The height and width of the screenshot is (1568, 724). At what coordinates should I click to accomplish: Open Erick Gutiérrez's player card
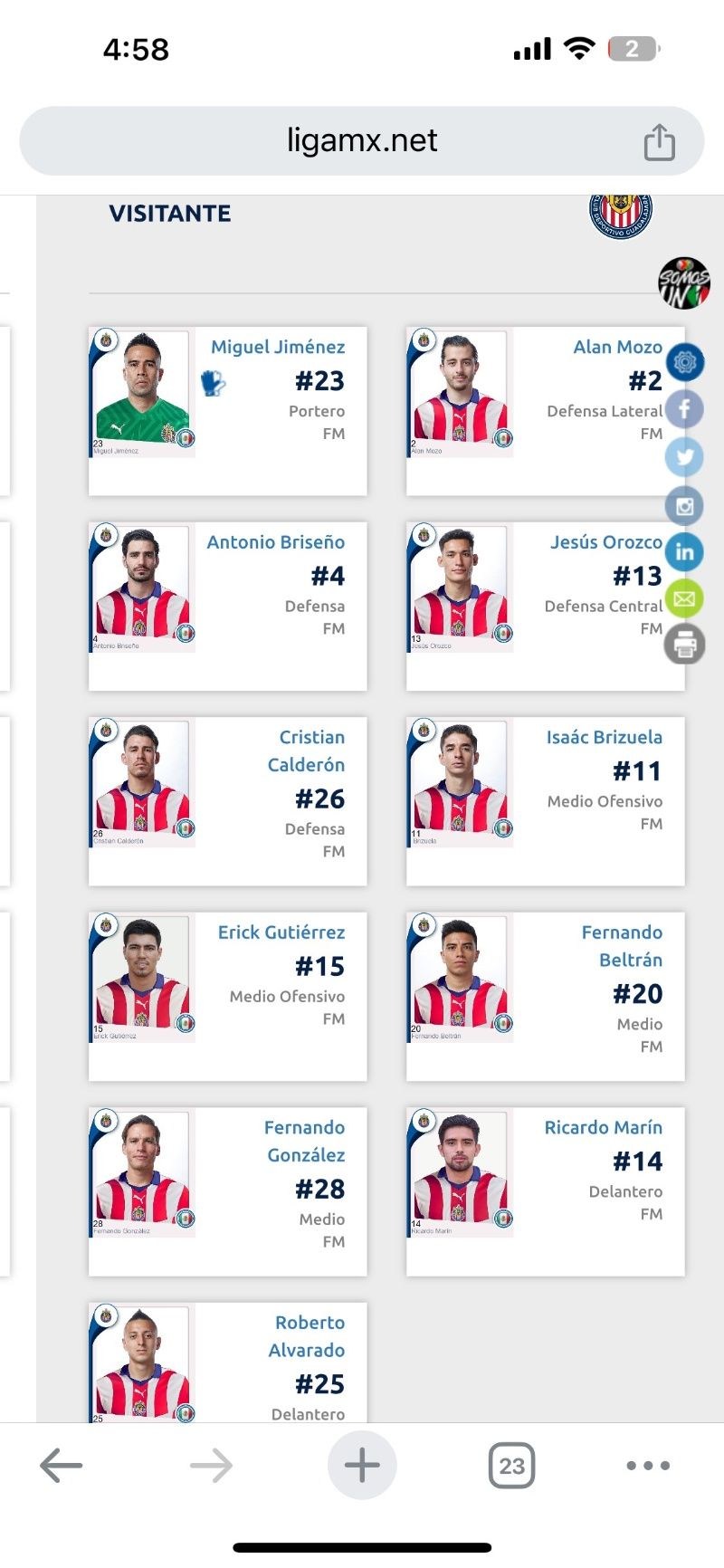[x=227, y=995]
